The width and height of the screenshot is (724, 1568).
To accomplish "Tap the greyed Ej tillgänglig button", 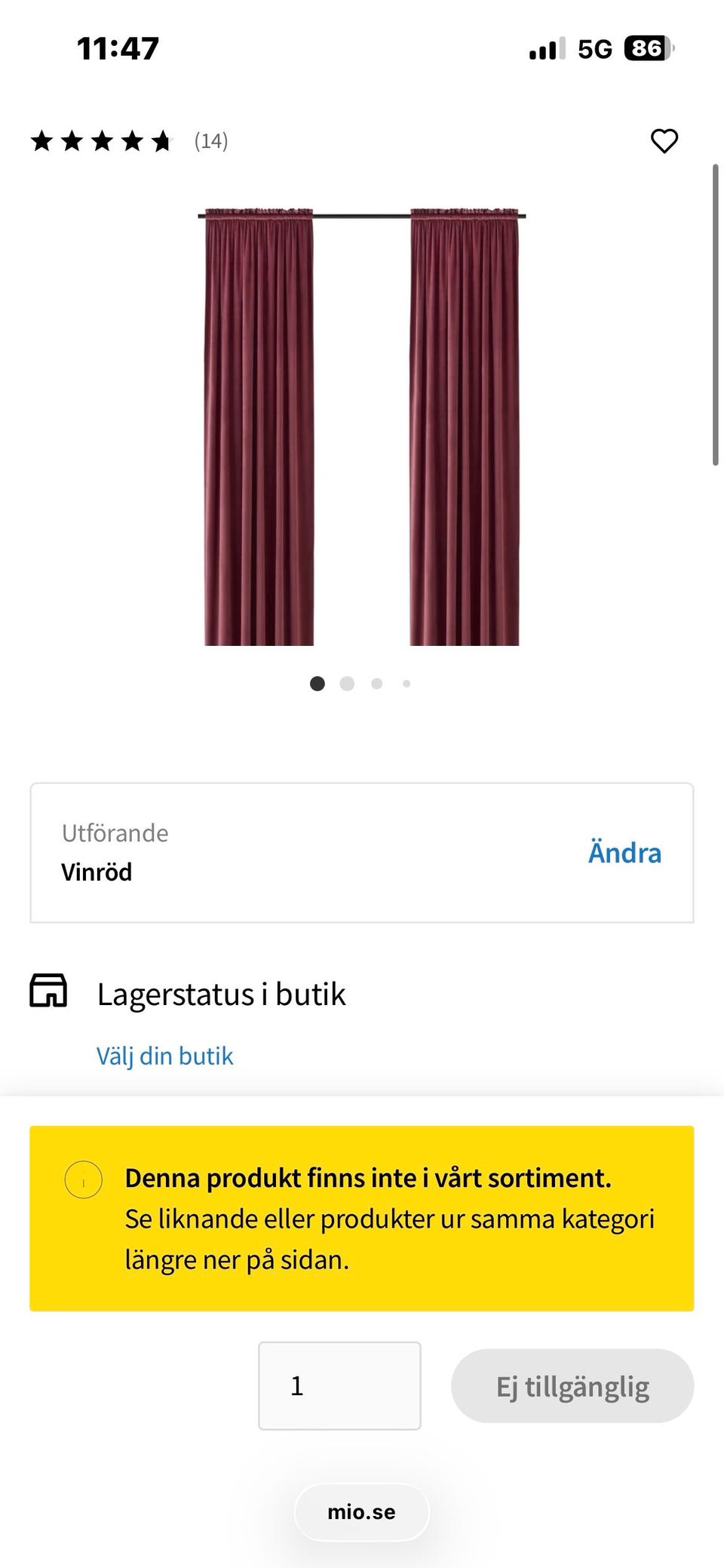I will click(x=572, y=1385).
